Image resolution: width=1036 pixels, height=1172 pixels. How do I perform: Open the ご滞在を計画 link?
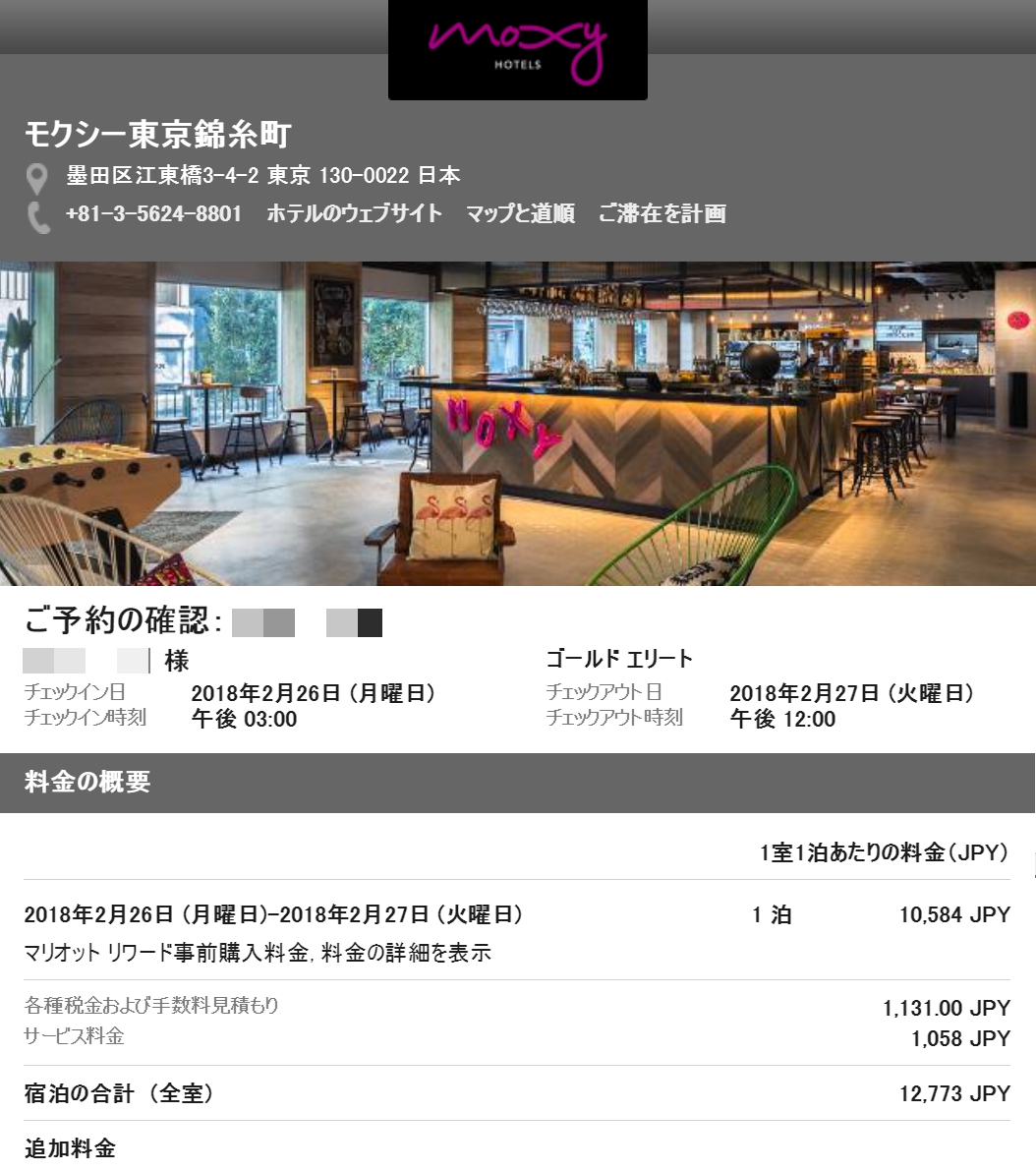[662, 213]
